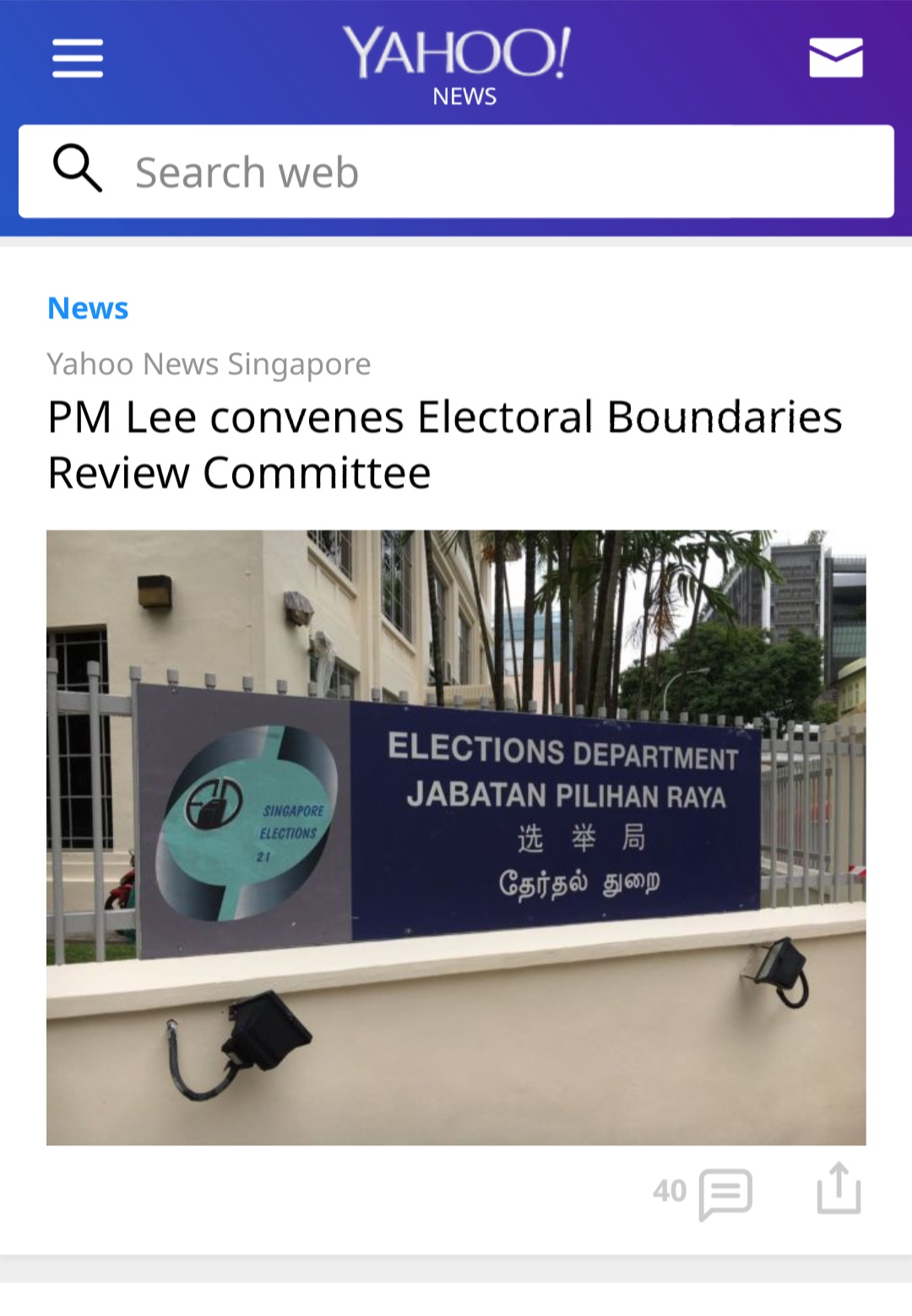Image resolution: width=912 pixels, height=1316 pixels.
Task: Open the PM Lee Electoral Boundaries article
Action: 444,444
